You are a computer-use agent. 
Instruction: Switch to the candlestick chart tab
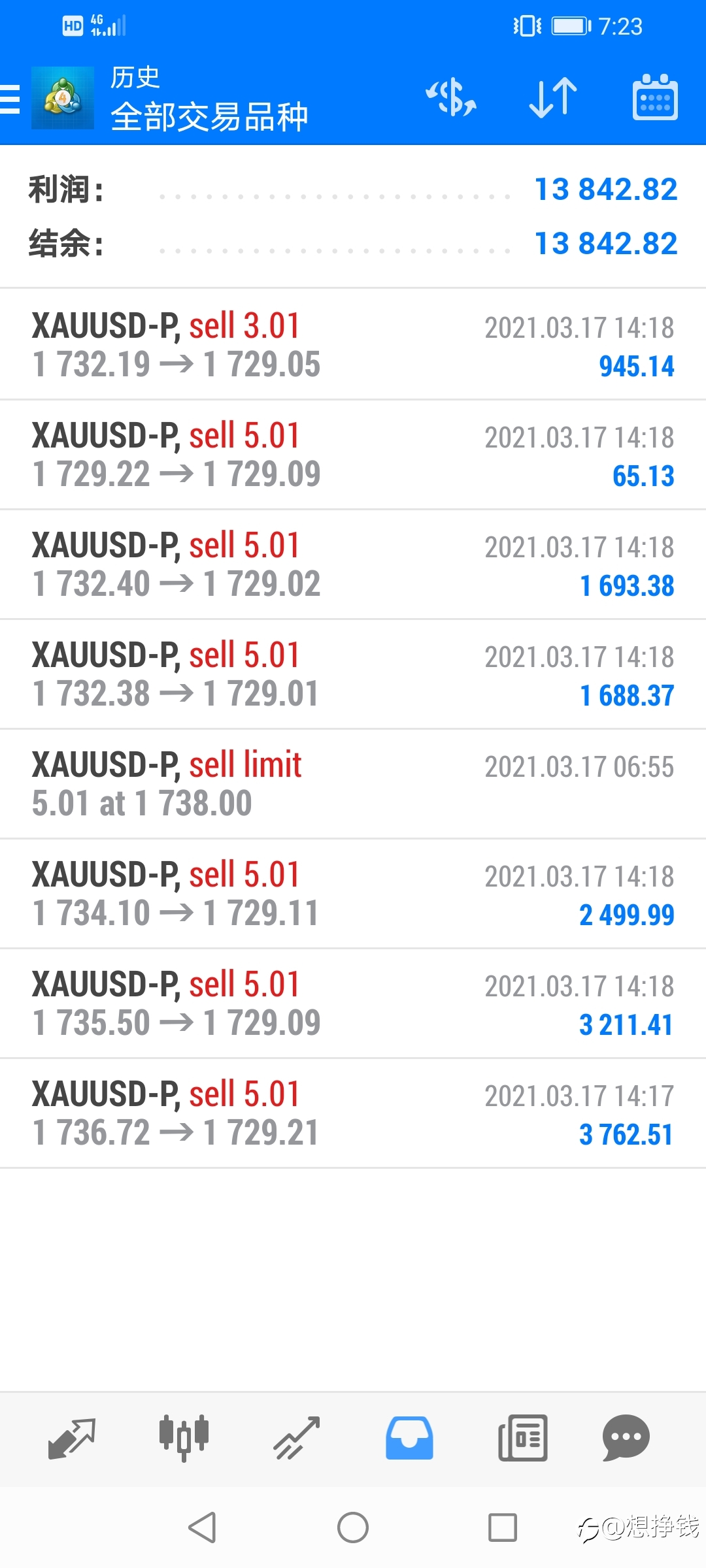(184, 1439)
